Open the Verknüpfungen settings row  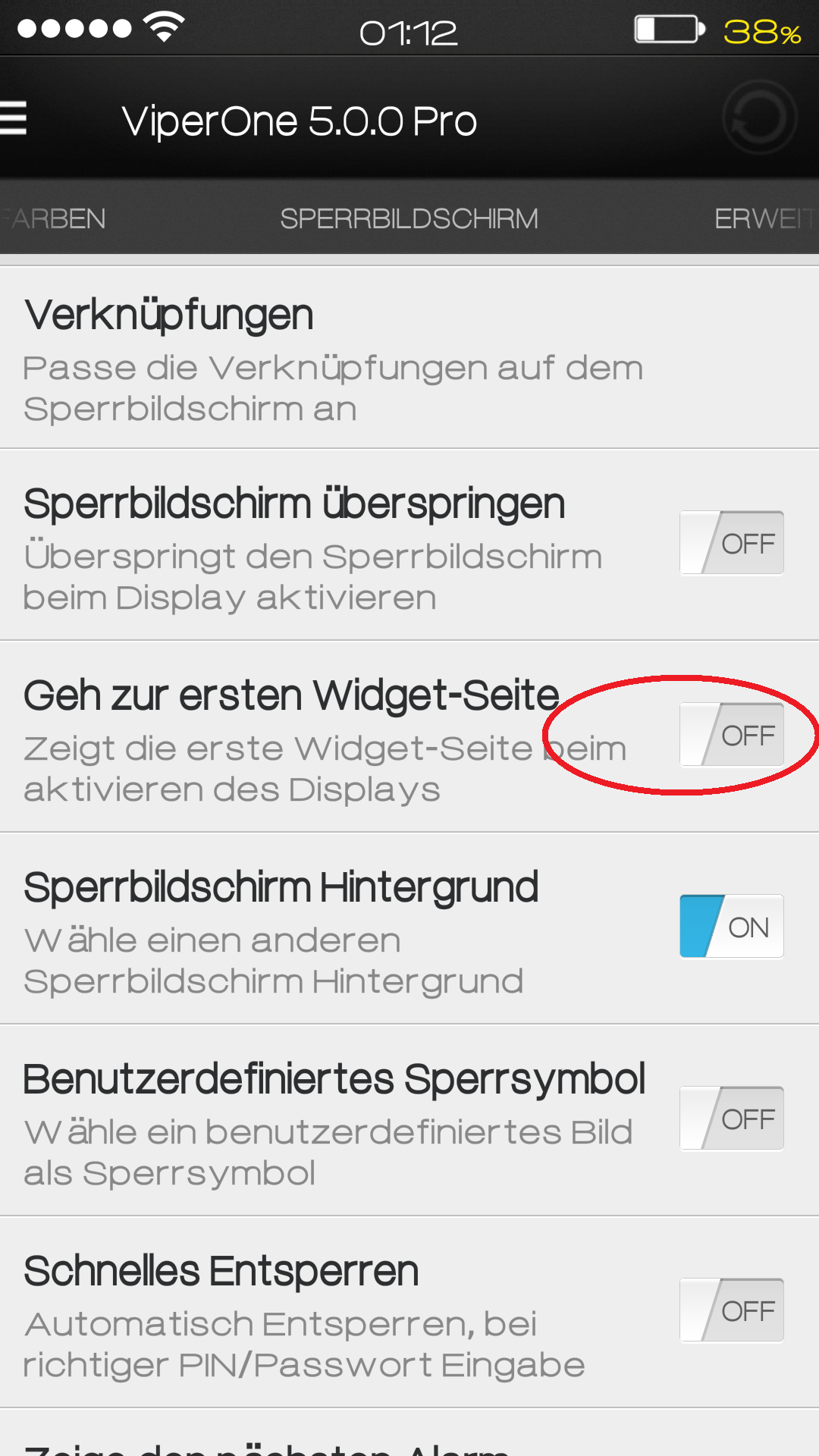click(x=409, y=358)
